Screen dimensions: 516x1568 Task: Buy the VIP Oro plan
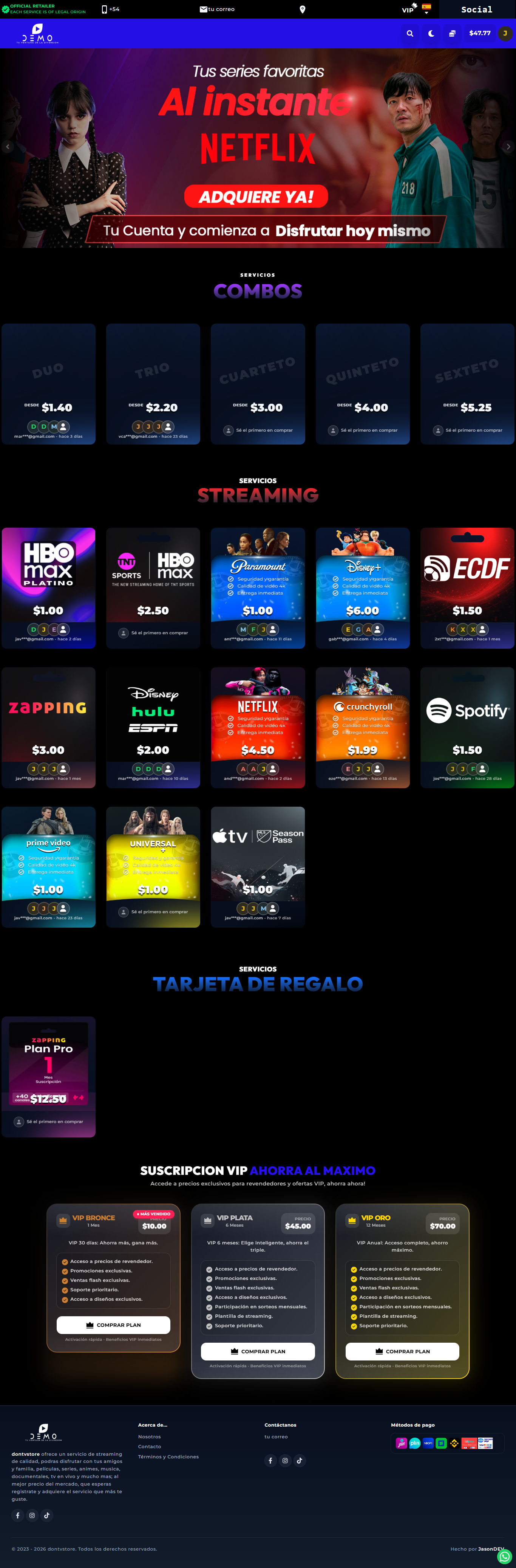[x=402, y=1351]
